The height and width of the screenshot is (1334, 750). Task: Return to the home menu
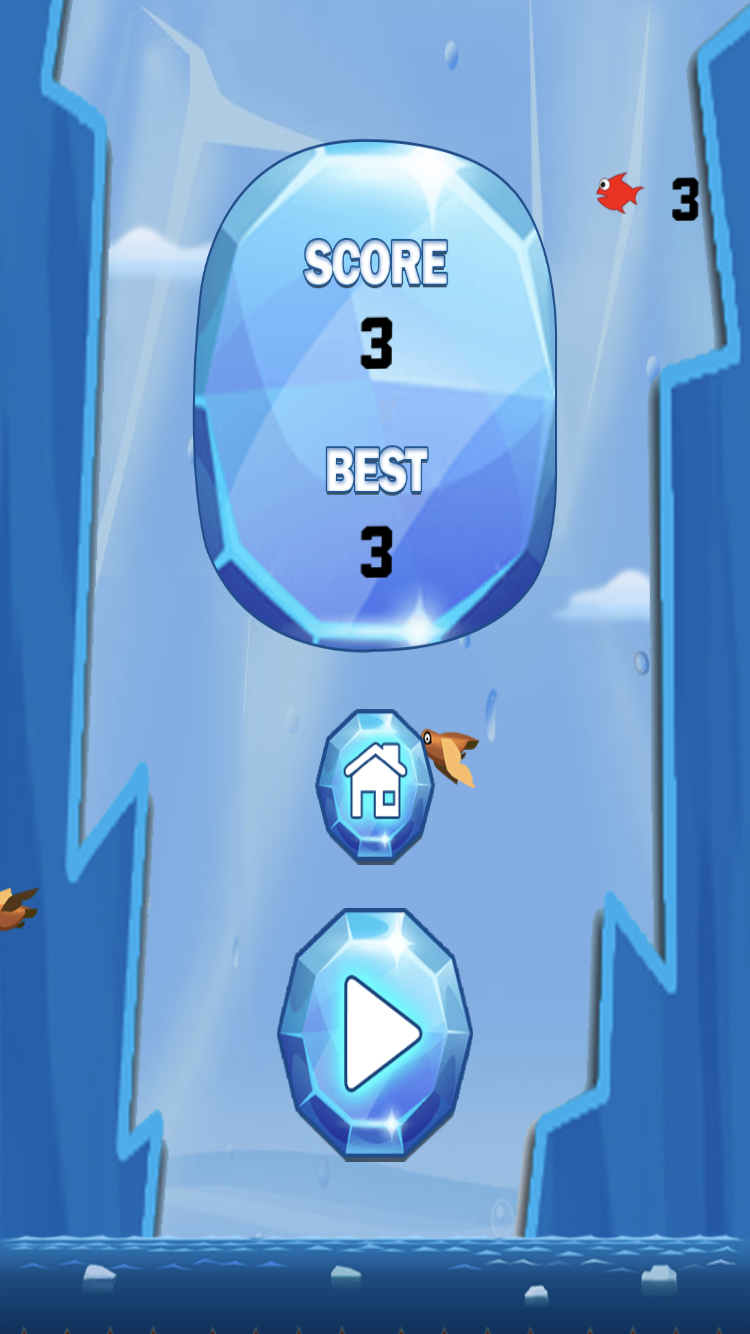[374, 785]
